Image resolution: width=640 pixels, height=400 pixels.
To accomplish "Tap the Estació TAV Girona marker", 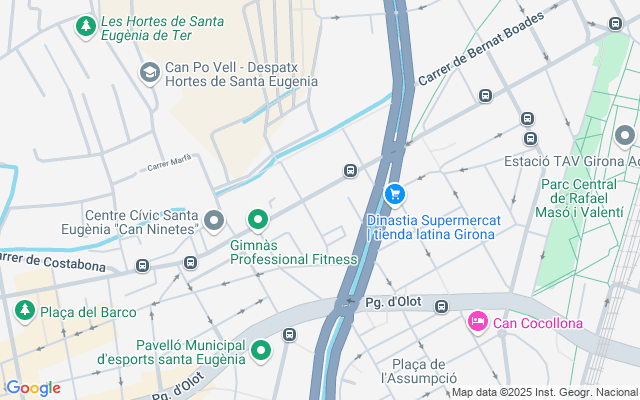I will pos(626,136).
